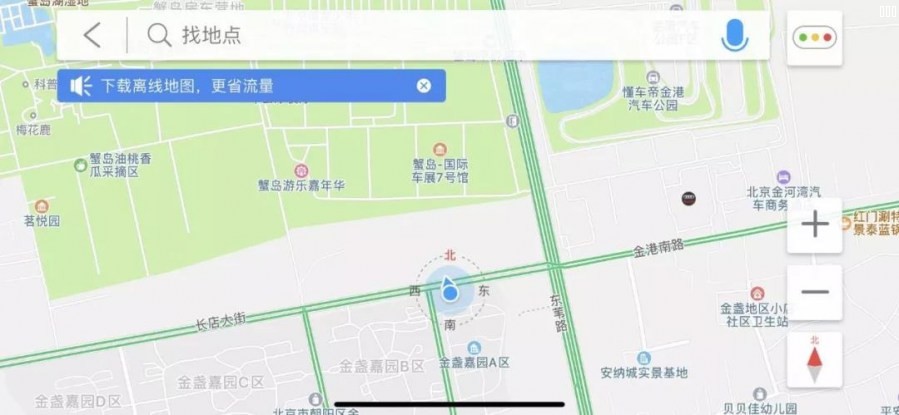Zoom in with the plus button
Screen dimensions: 899x415
[814, 225]
